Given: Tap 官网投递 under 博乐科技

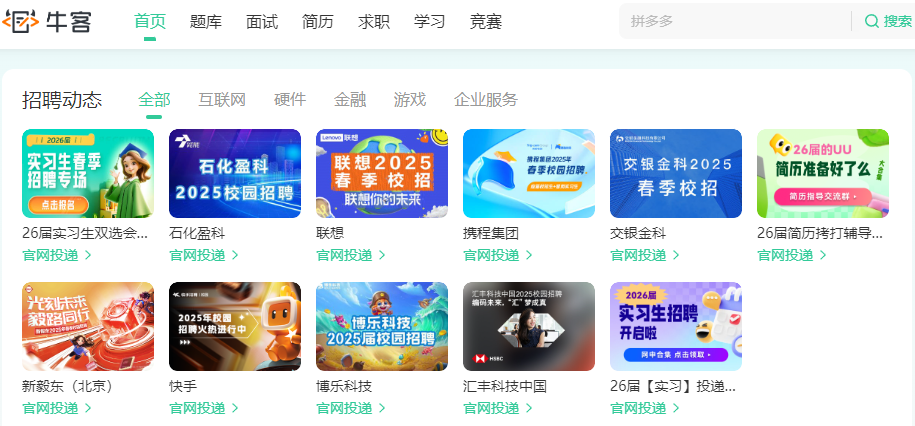Looking at the screenshot, I should (x=351, y=408).
